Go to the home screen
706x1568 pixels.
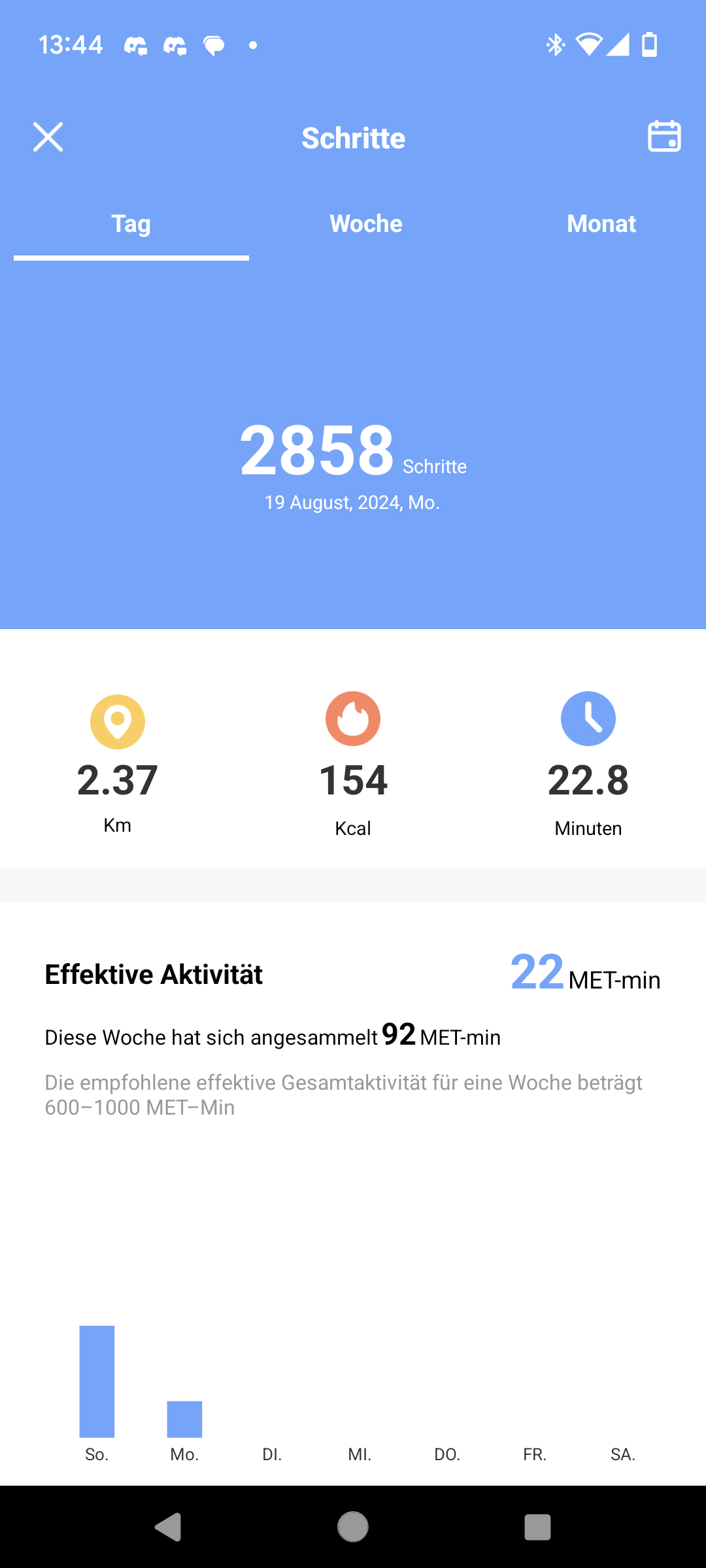click(x=353, y=1527)
